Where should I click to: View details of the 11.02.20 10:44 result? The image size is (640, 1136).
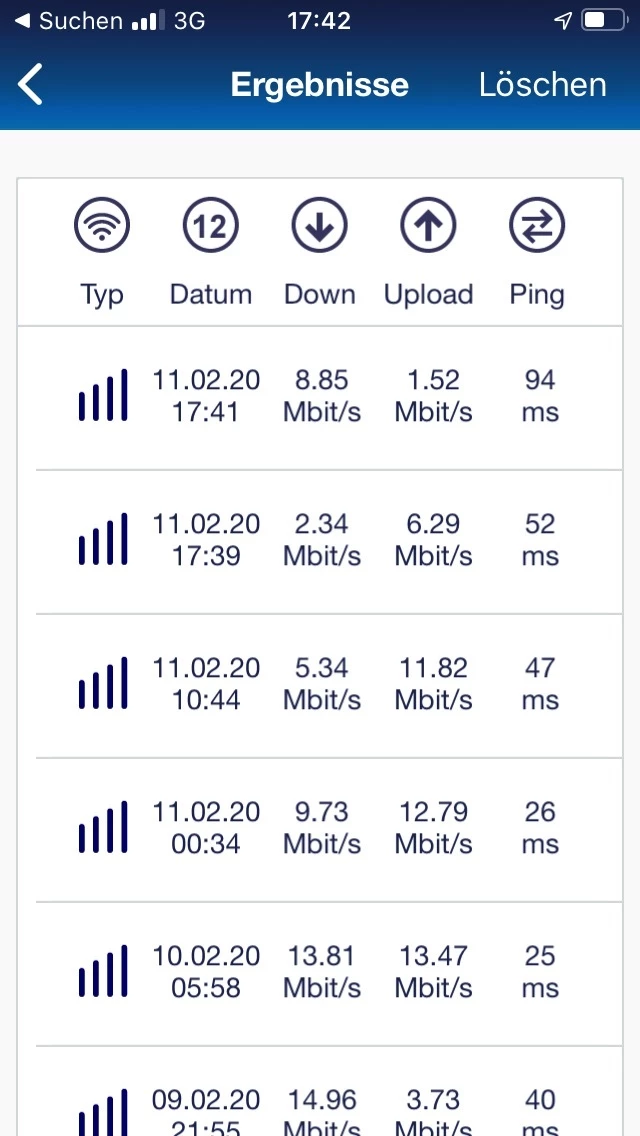coord(320,685)
